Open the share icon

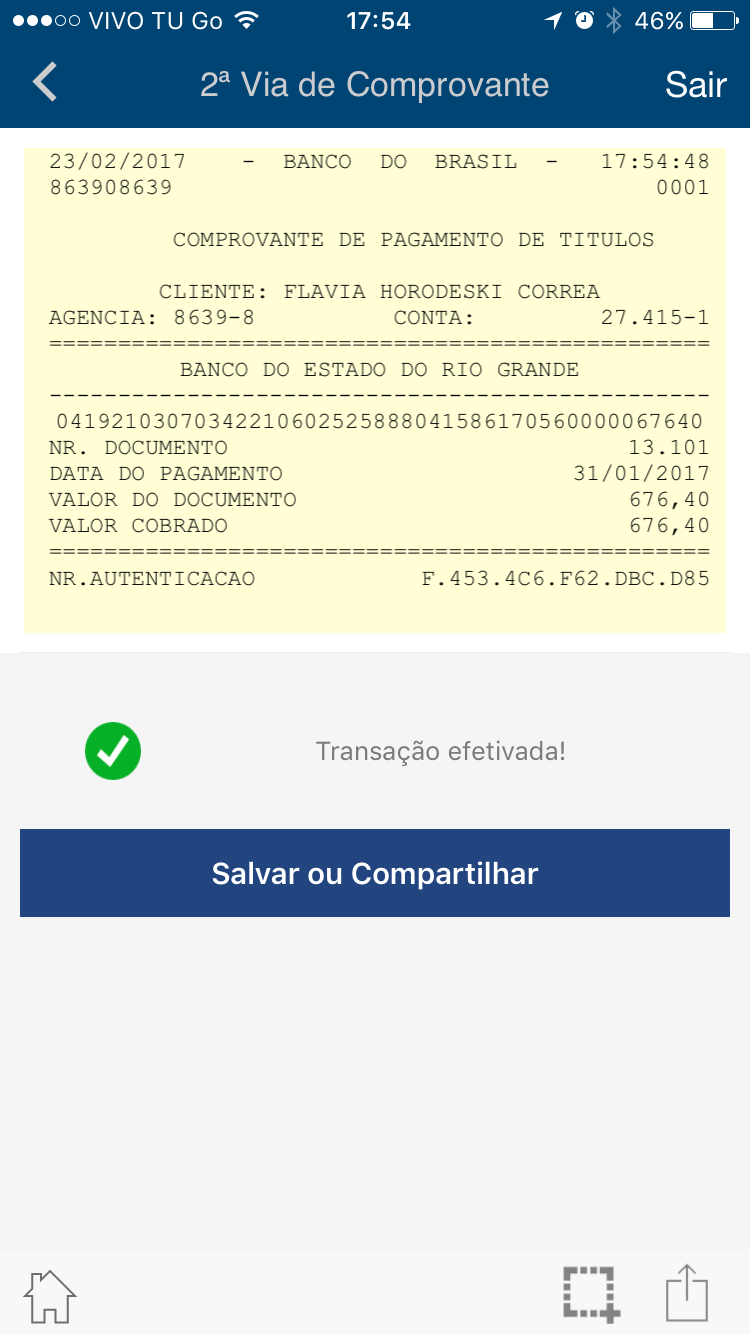(x=687, y=1294)
